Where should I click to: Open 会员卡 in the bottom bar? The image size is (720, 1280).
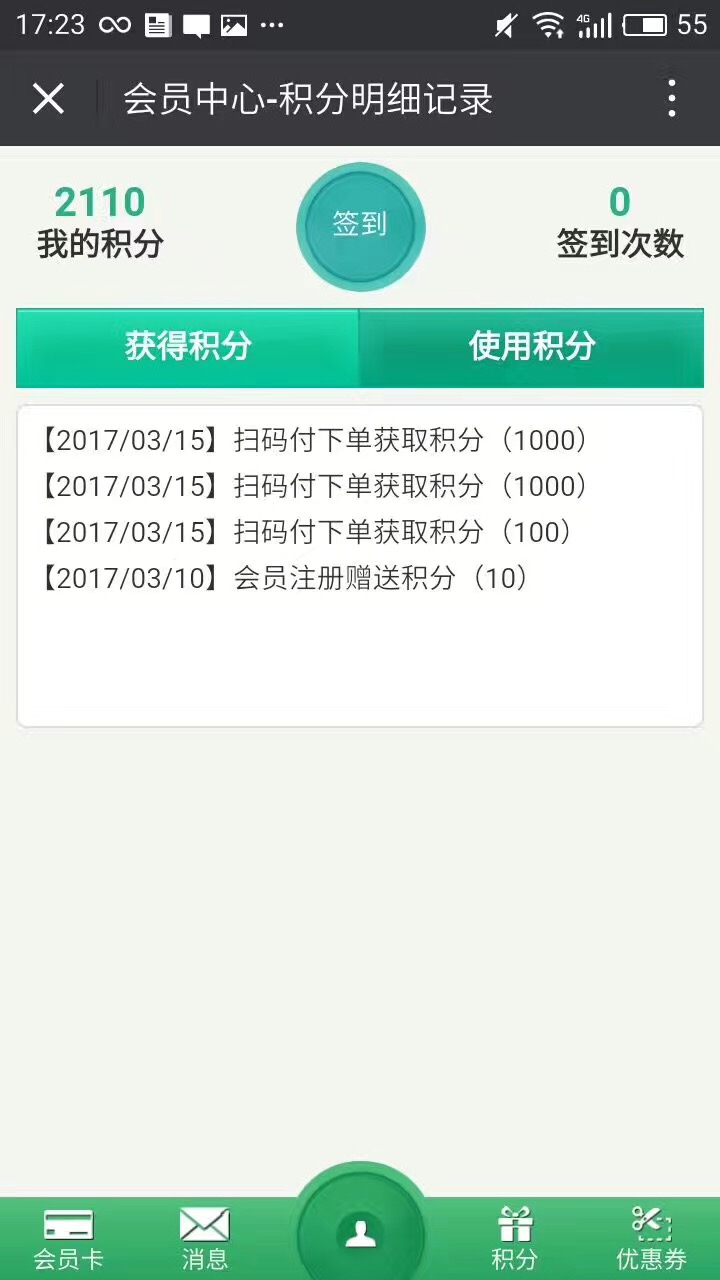click(x=68, y=1239)
